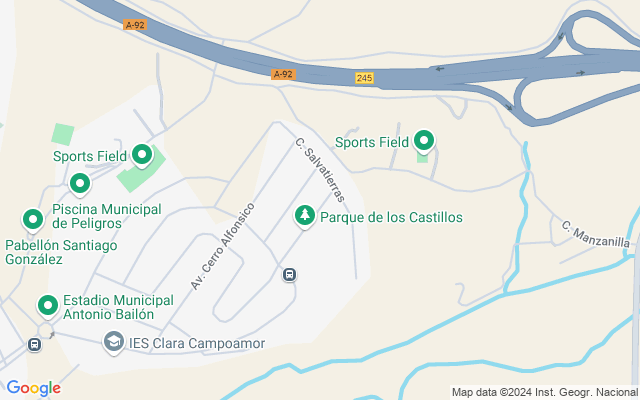Select the IES Clara Campoamor school marker
The image size is (640, 400).
(x=114, y=342)
